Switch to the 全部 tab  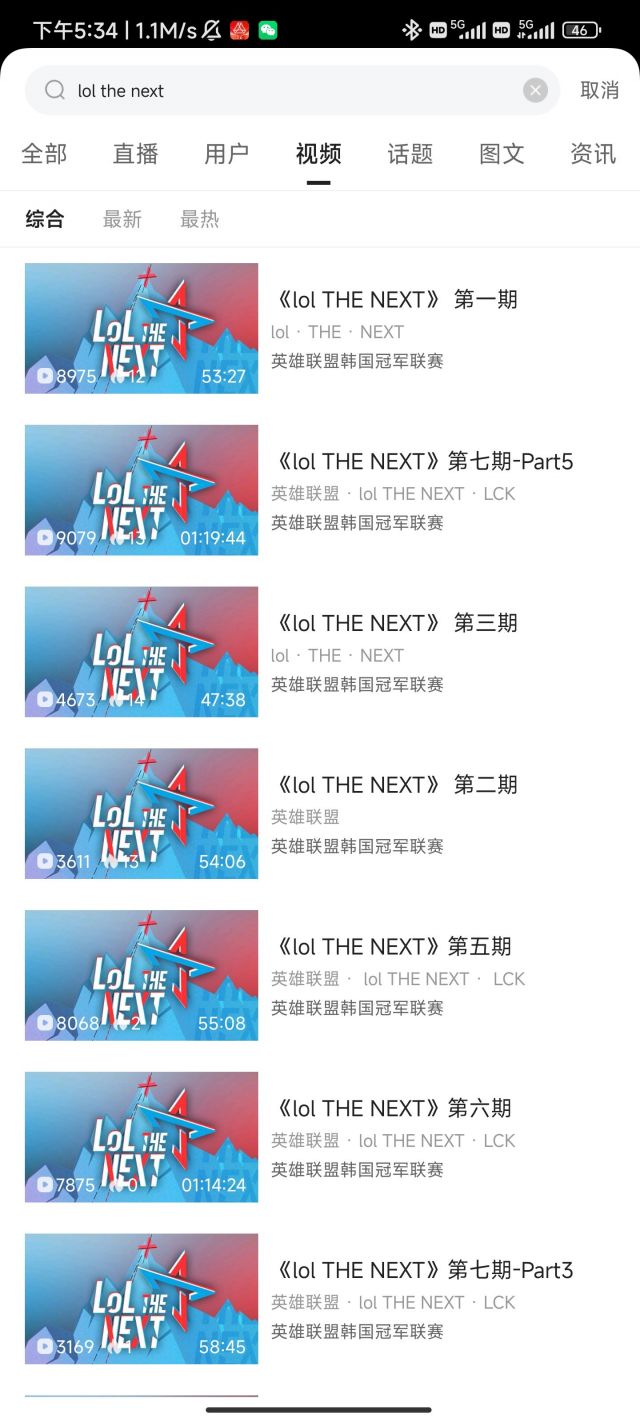click(44, 154)
